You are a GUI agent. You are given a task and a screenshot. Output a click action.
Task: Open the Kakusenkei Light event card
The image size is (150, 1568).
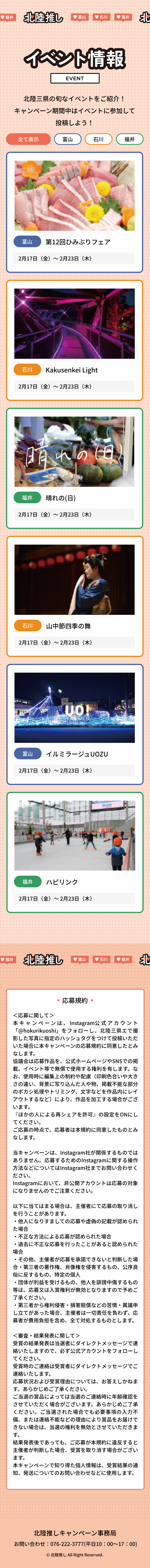click(75, 340)
